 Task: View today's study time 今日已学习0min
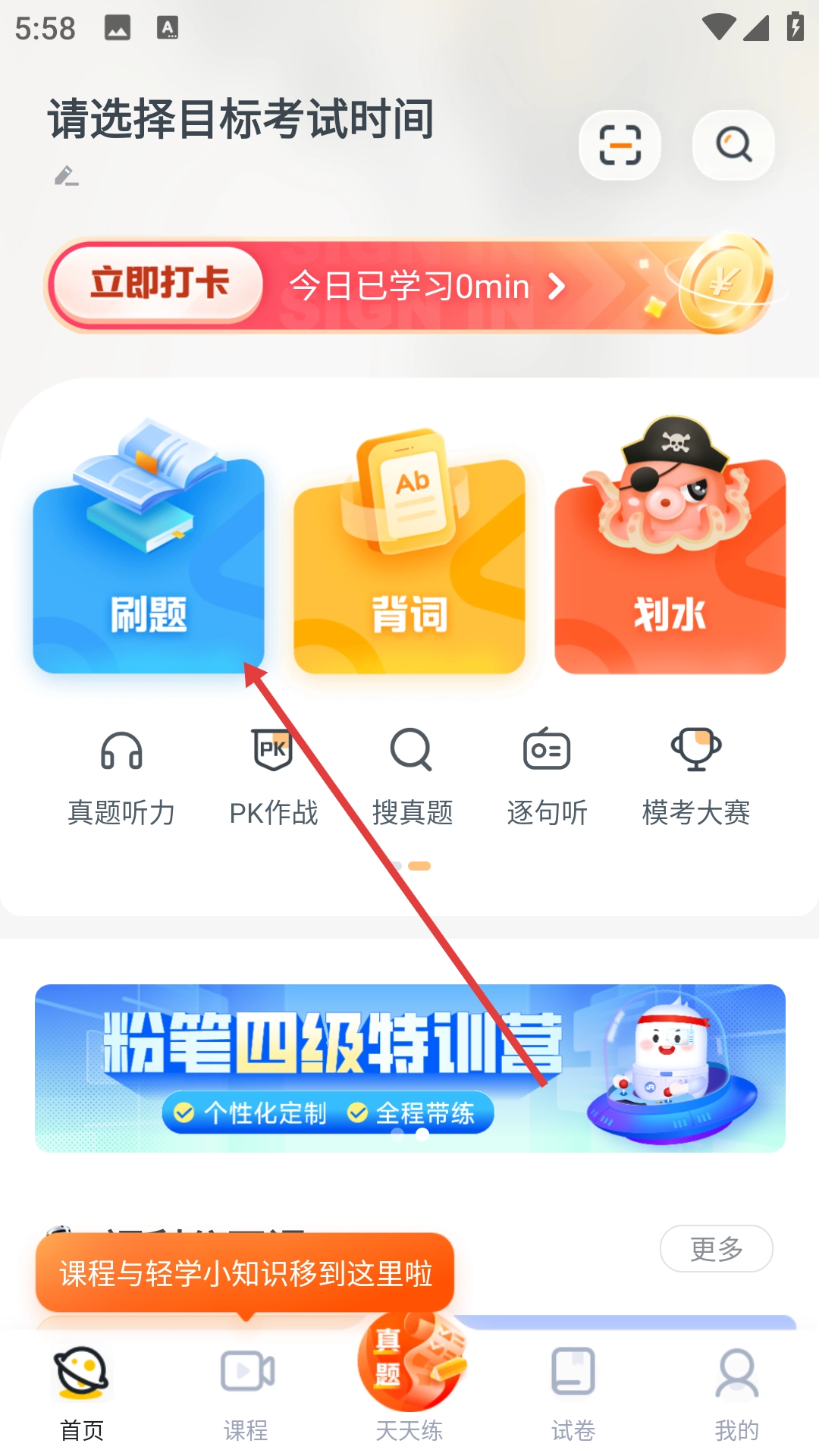pos(426,287)
